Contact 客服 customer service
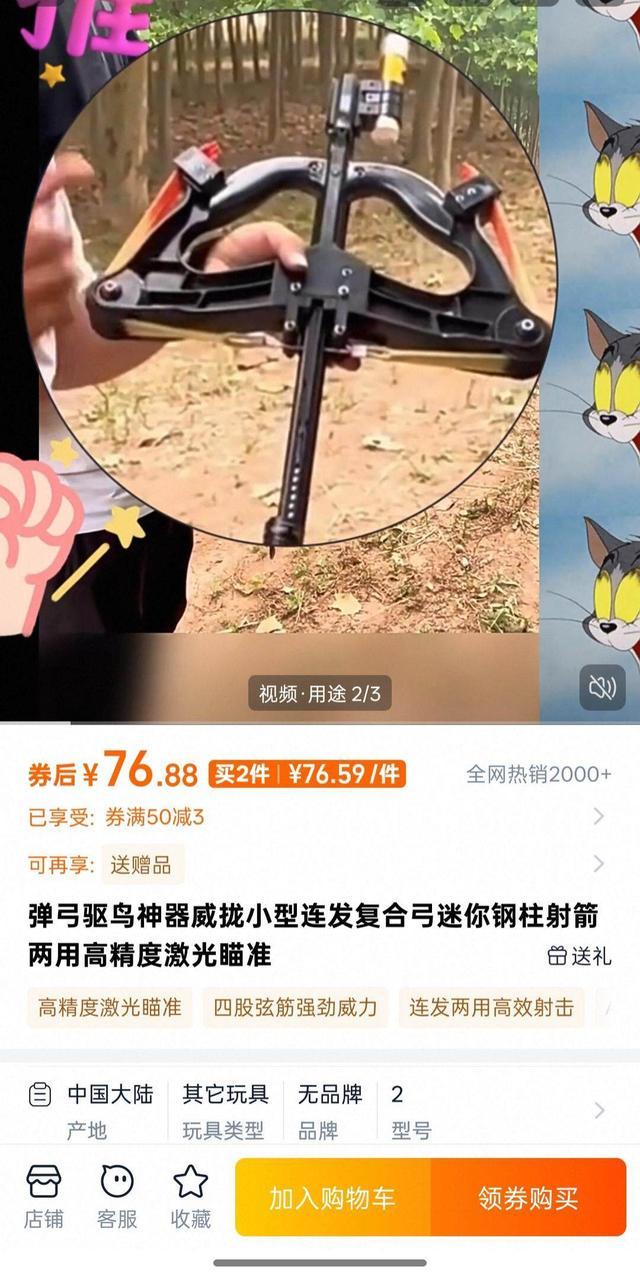 tap(117, 1196)
